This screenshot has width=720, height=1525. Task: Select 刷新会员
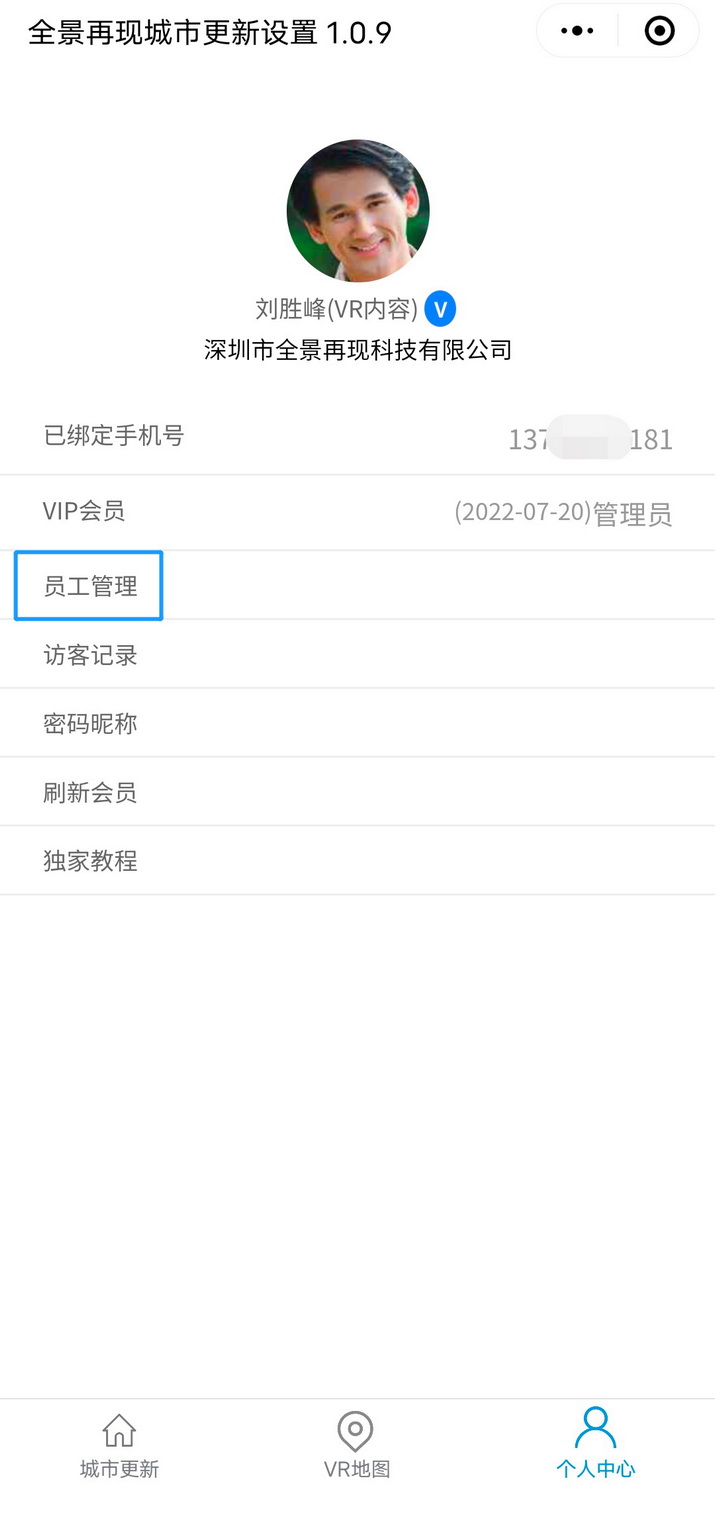point(360,792)
